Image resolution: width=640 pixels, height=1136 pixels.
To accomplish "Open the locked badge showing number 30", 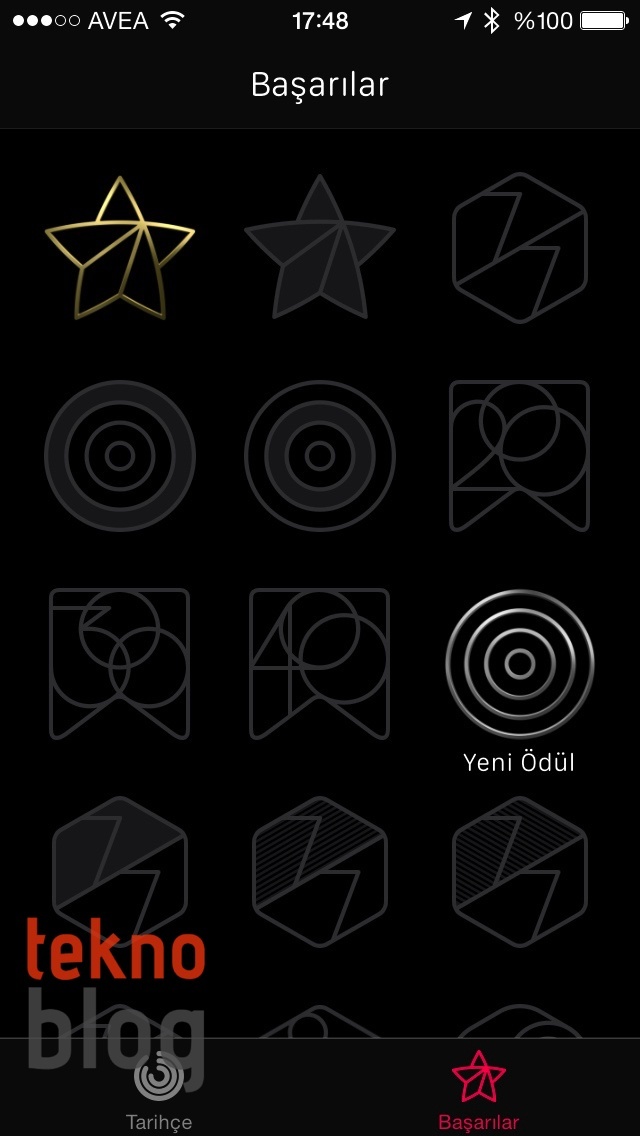I will pyautogui.click(x=120, y=664).
